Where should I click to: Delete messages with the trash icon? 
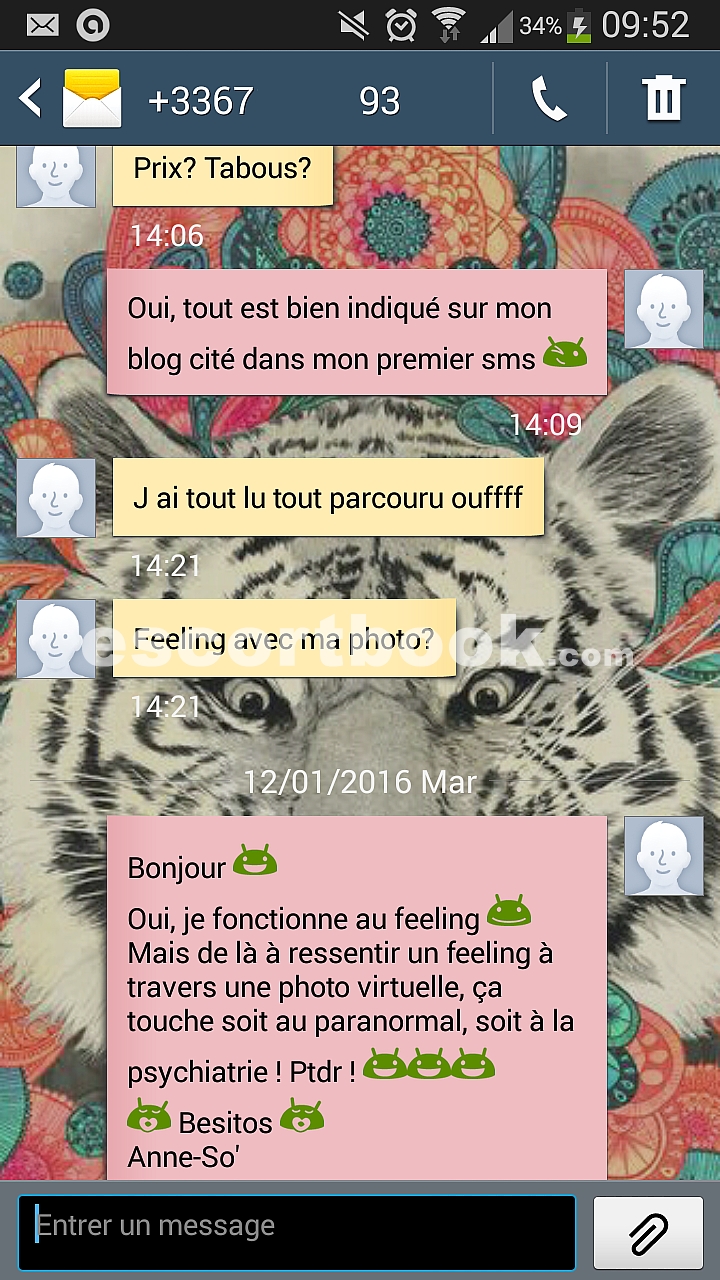[x=663, y=99]
